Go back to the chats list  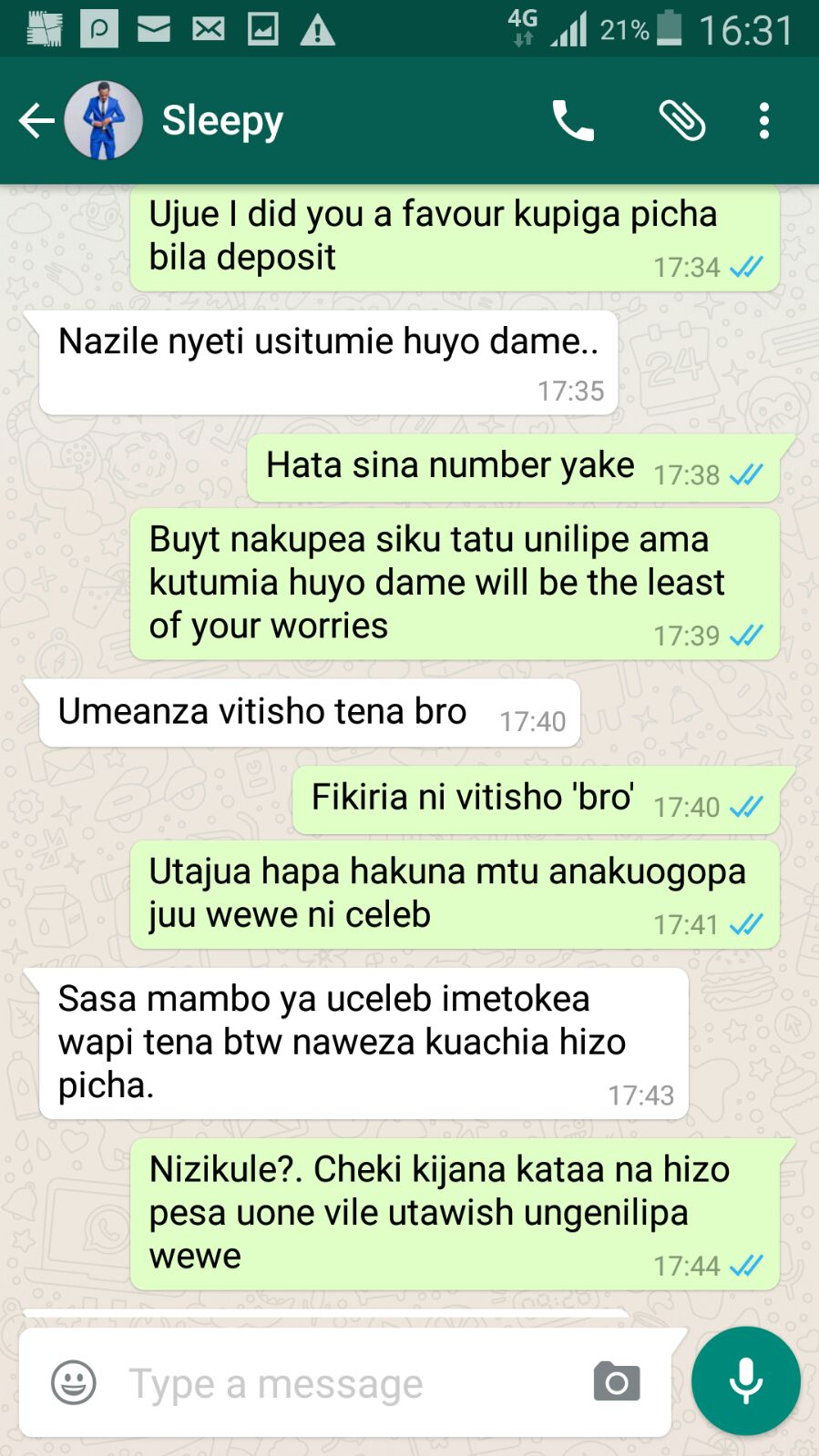pyautogui.click(x=36, y=120)
